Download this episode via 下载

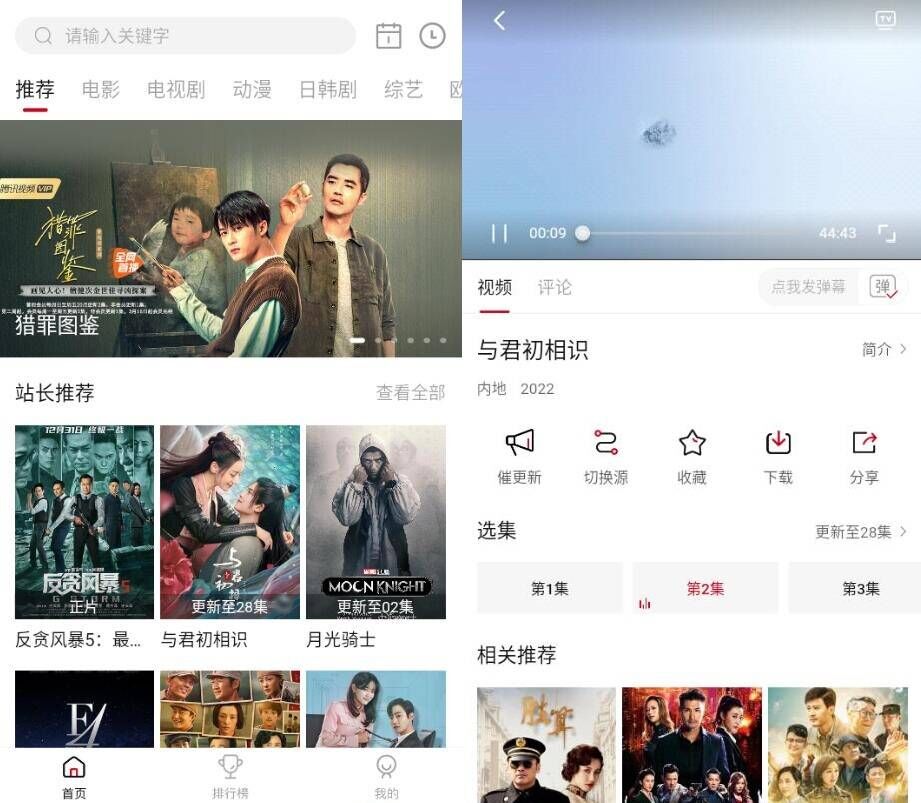click(x=778, y=457)
